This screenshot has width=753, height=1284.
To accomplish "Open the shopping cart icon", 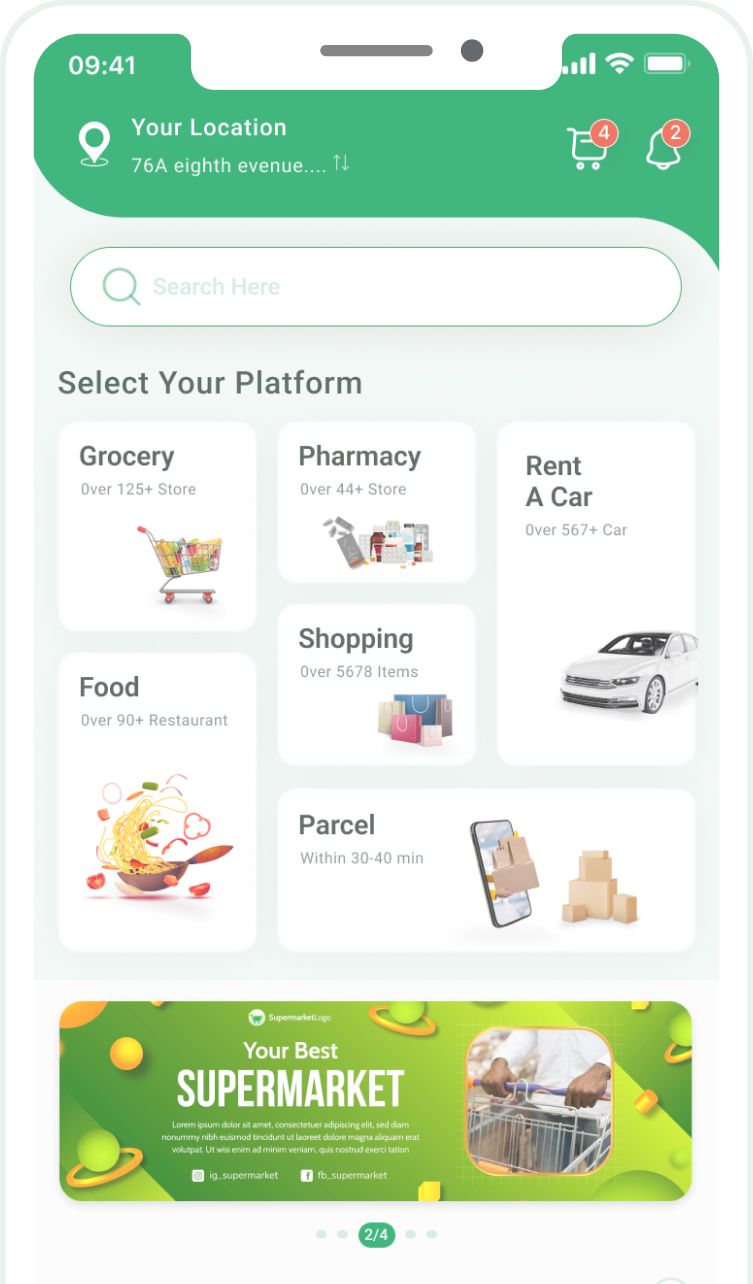I will [587, 148].
